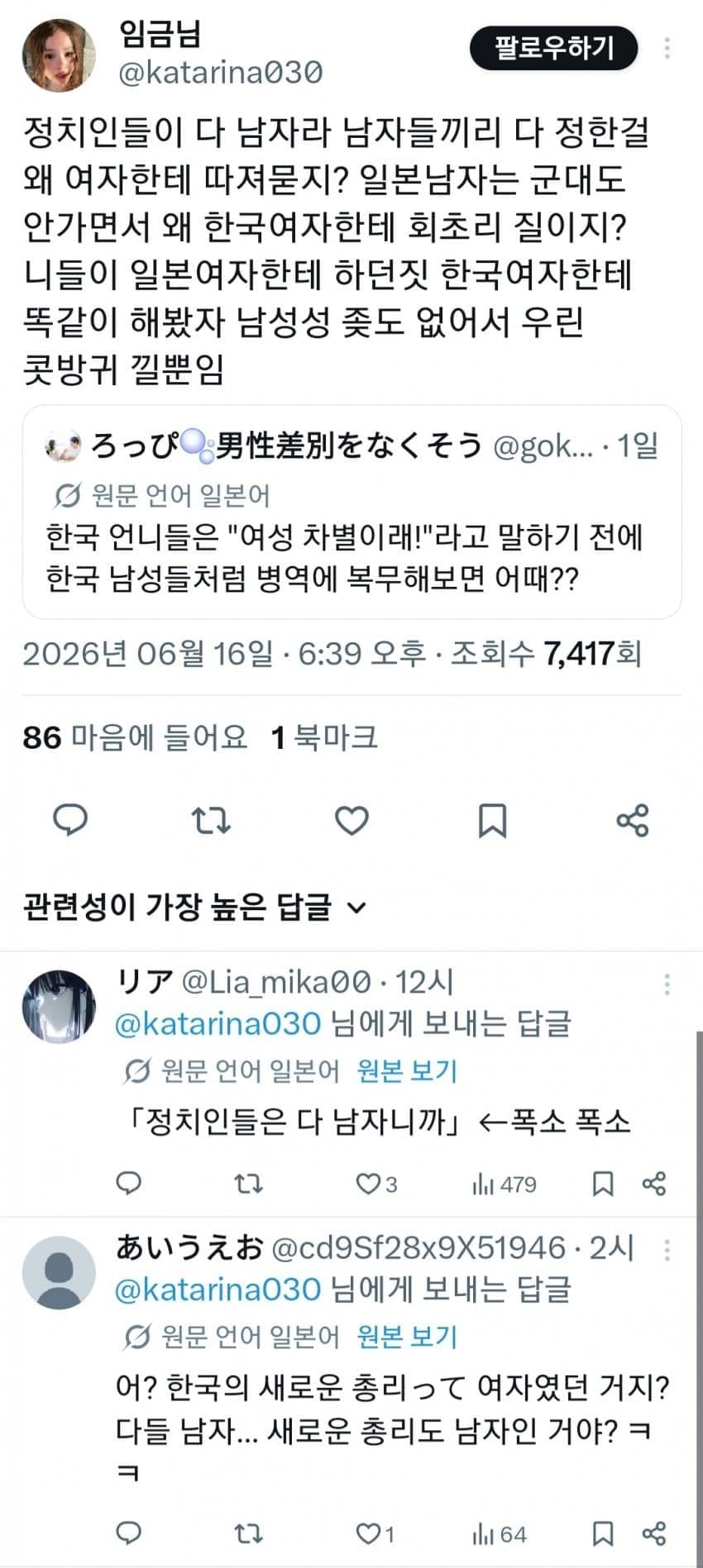703x1568 pixels.
Task: Reply to the main tweet
Action: [x=70, y=820]
